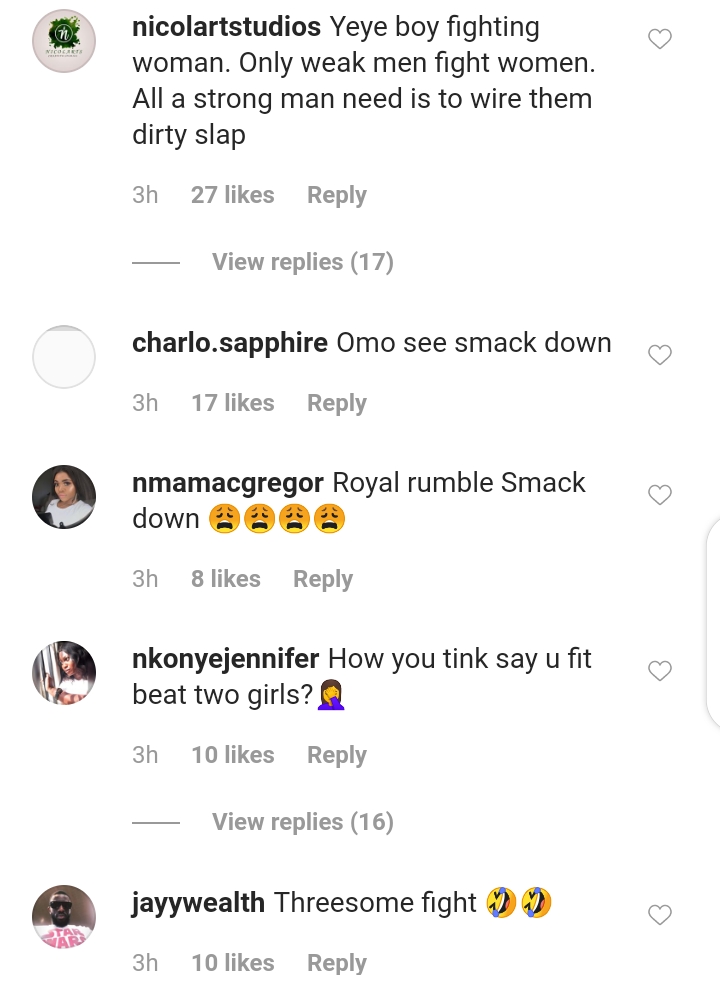Tap the 10 likes under nkonyejennifer's comment
The height and width of the screenshot is (985, 720).
click(x=232, y=755)
